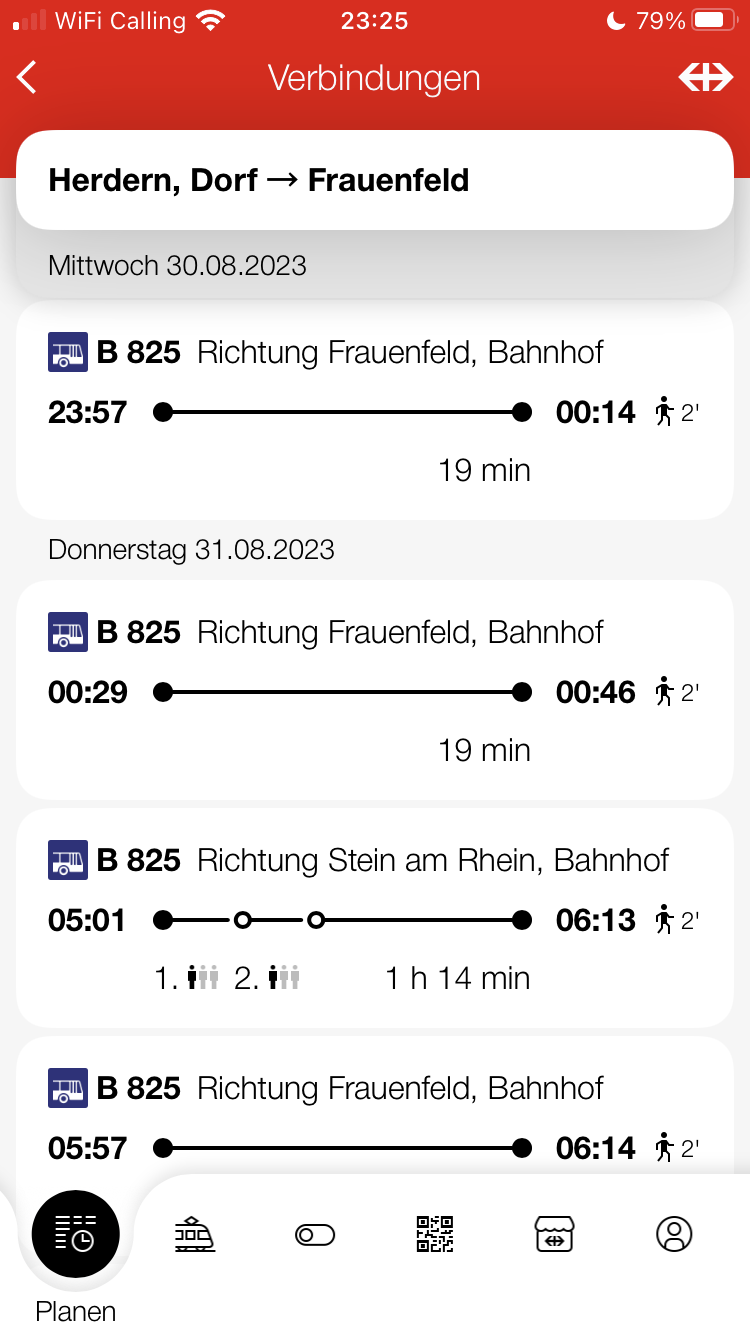This screenshot has width=750, height=1334.
Task: Open the QR code tickets tab
Action: [x=435, y=1235]
